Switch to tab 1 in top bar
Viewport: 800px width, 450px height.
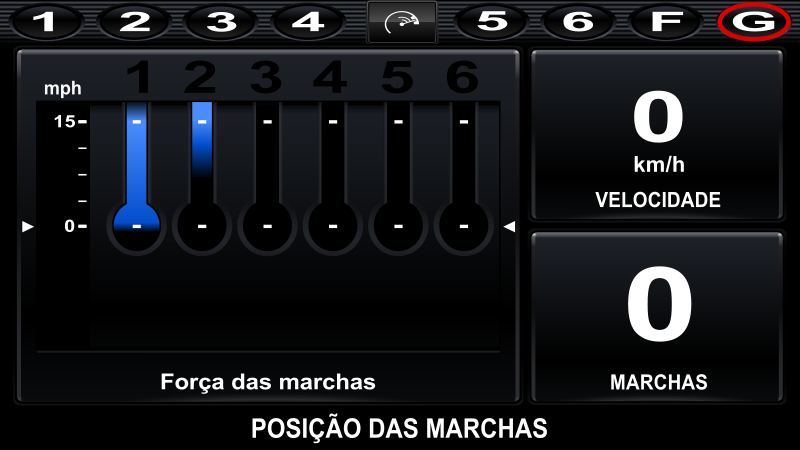pyautogui.click(x=45, y=21)
